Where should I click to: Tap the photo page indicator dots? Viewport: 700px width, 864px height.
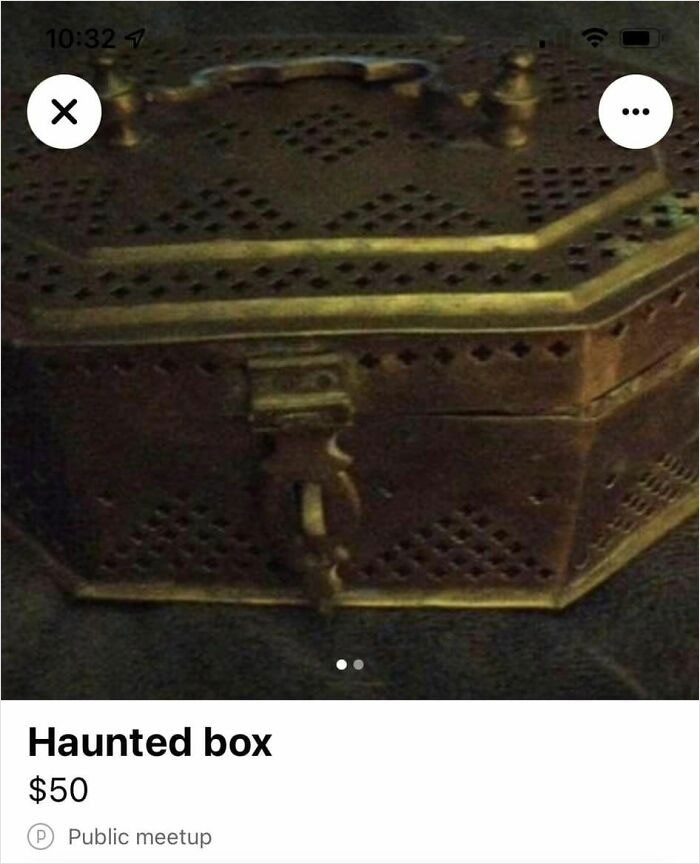(x=350, y=663)
